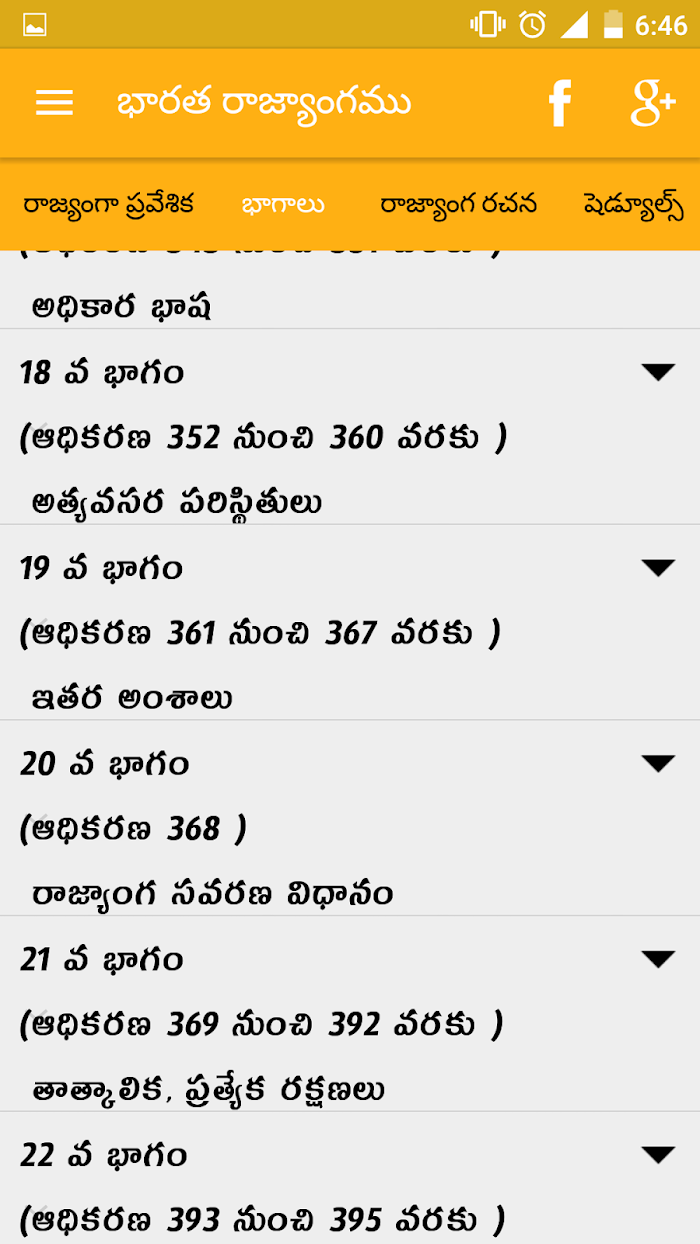Select the భాగాలు tab

(x=283, y=205)
